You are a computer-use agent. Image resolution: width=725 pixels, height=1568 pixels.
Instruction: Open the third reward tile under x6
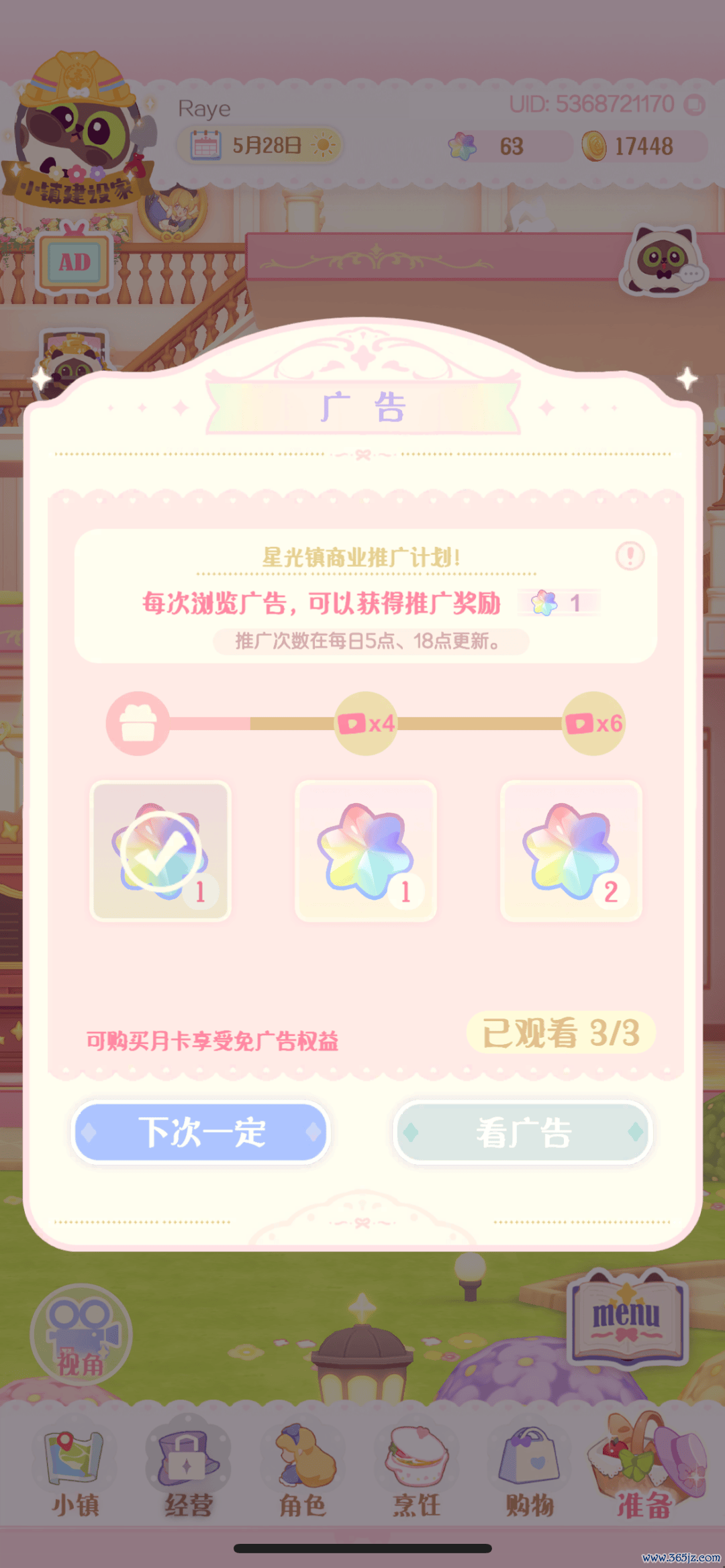click(571, 851)
